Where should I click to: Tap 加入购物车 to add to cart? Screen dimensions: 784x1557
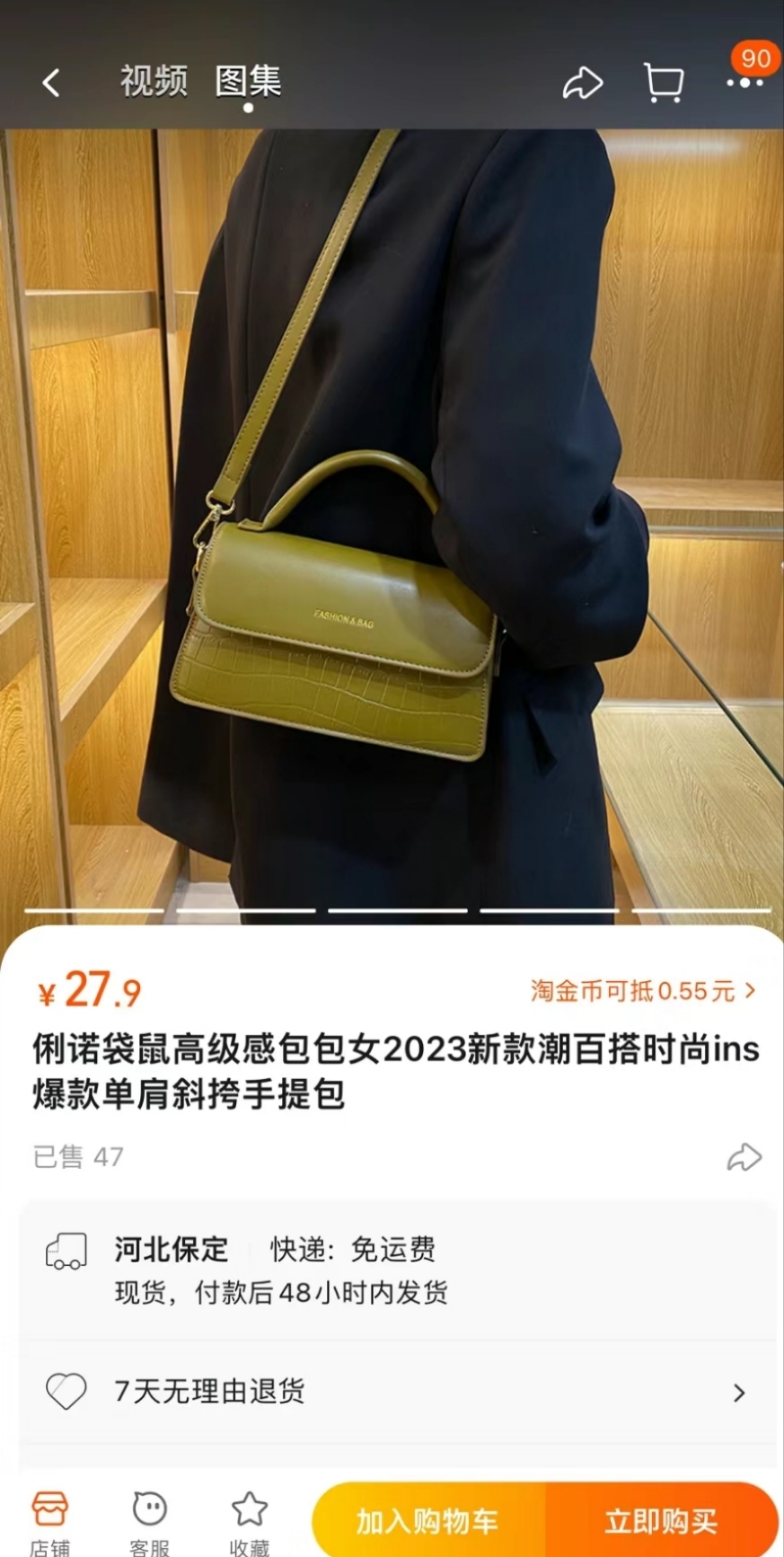[427, 1521]
